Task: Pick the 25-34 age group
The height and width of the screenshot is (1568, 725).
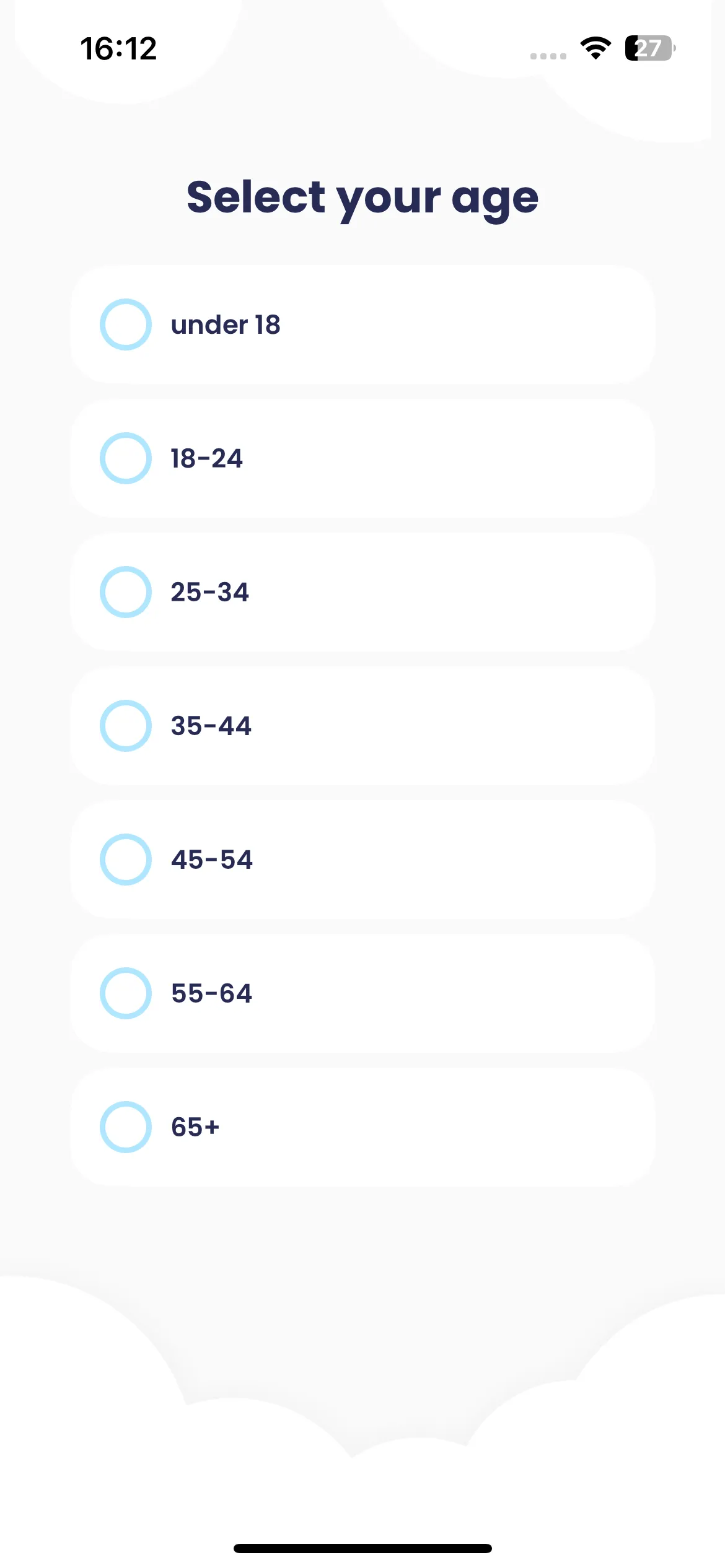Action: click(x=362, y=592)
